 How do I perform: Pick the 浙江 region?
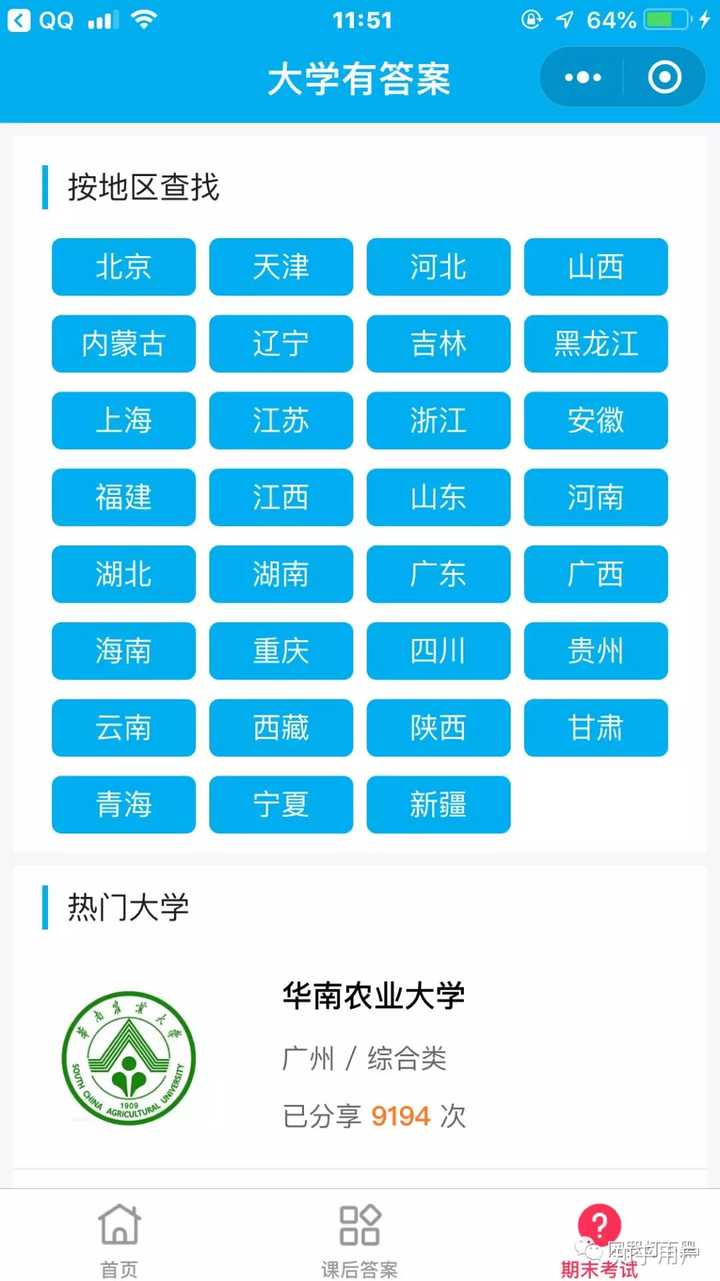click(439, 421)
